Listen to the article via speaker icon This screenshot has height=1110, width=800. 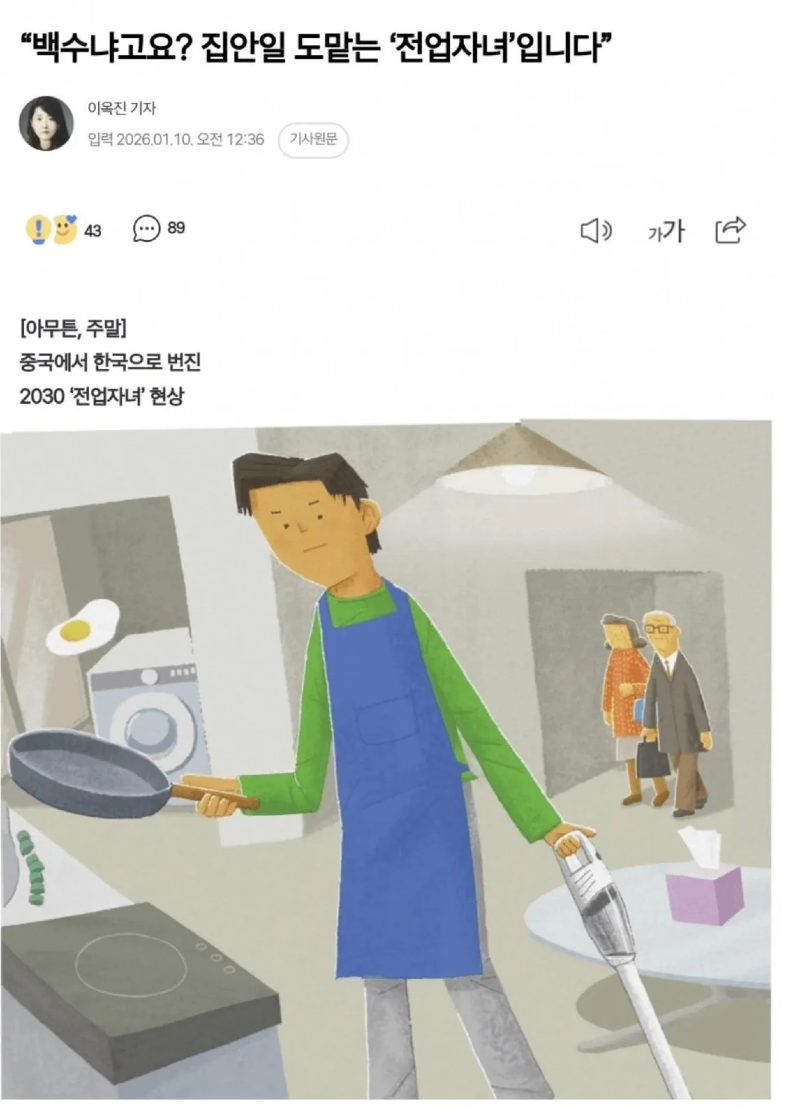(x=596, y=231)
